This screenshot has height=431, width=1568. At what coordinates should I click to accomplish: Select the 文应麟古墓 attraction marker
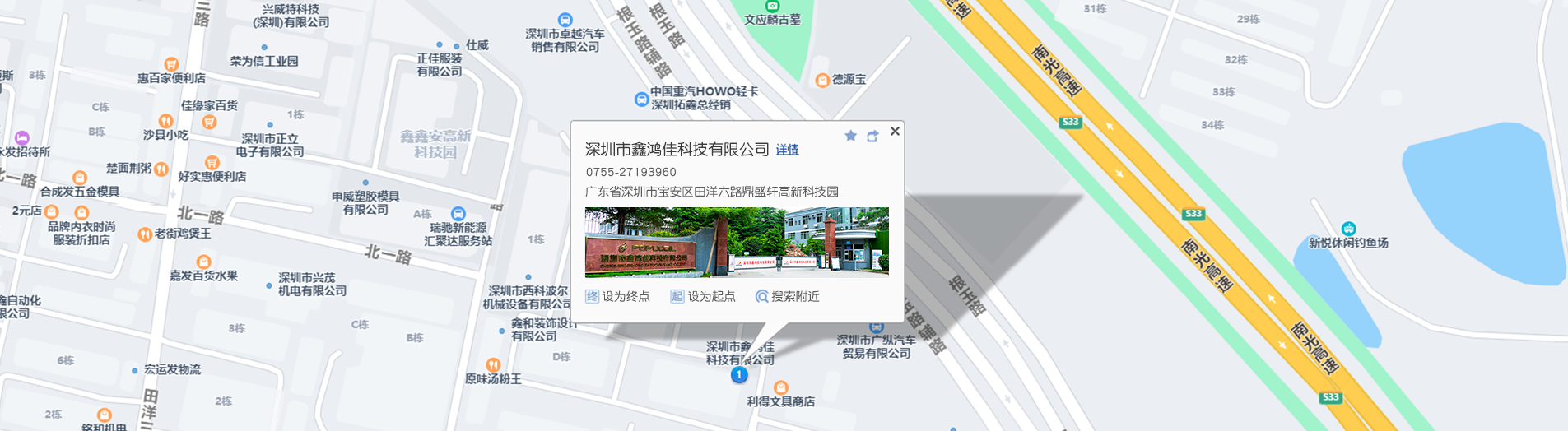point(772,6)
